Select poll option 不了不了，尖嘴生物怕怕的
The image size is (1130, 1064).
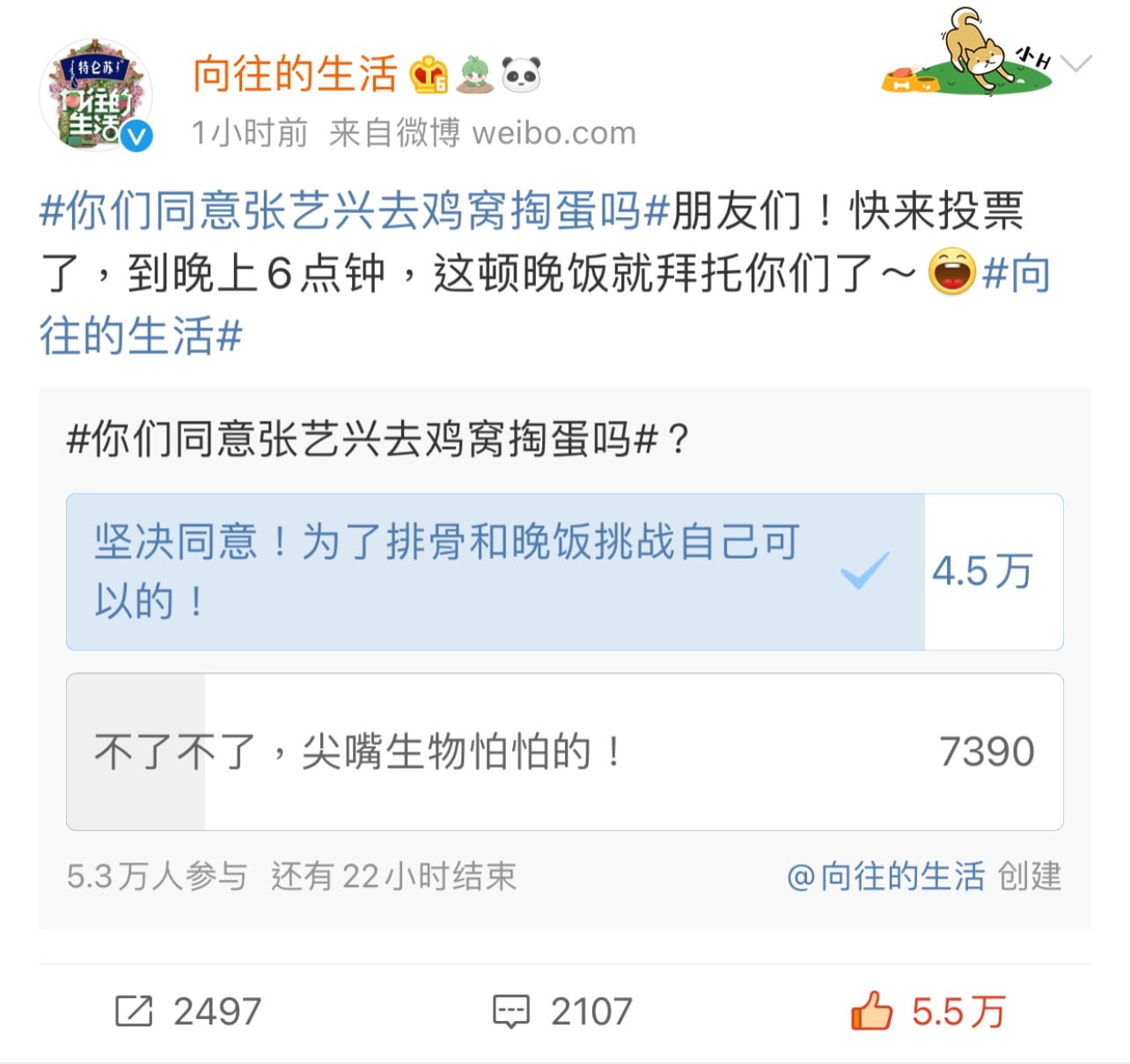(563, 752)
